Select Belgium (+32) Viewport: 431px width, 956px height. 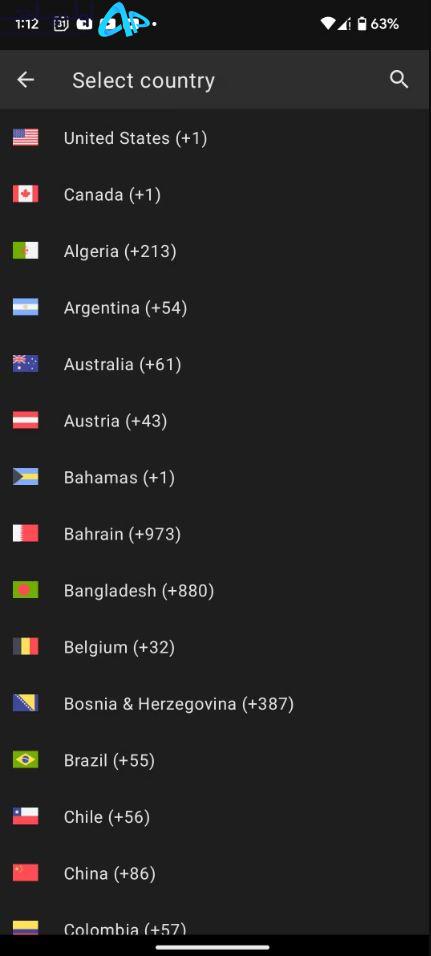point(215,647)
